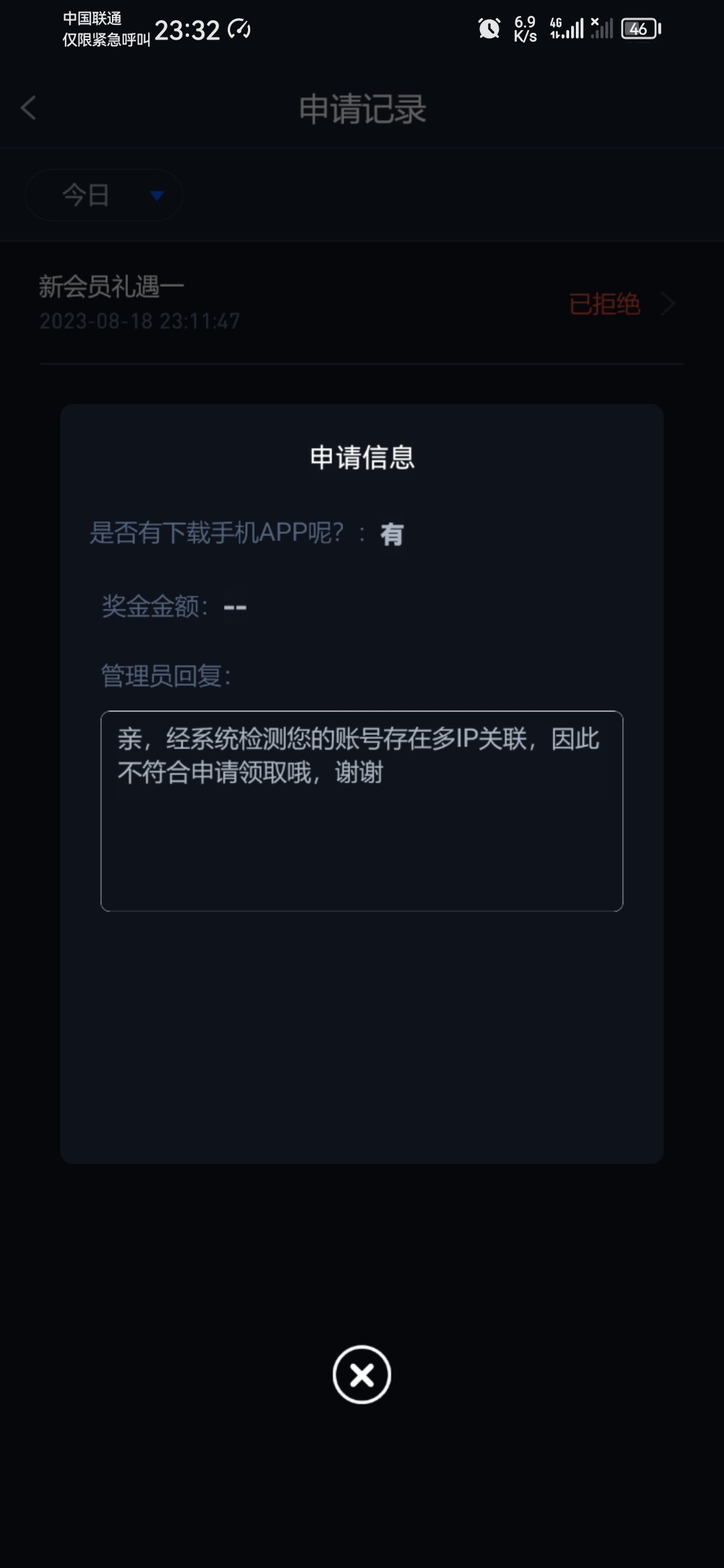Open the 今日 date filter dropdown

104,194
